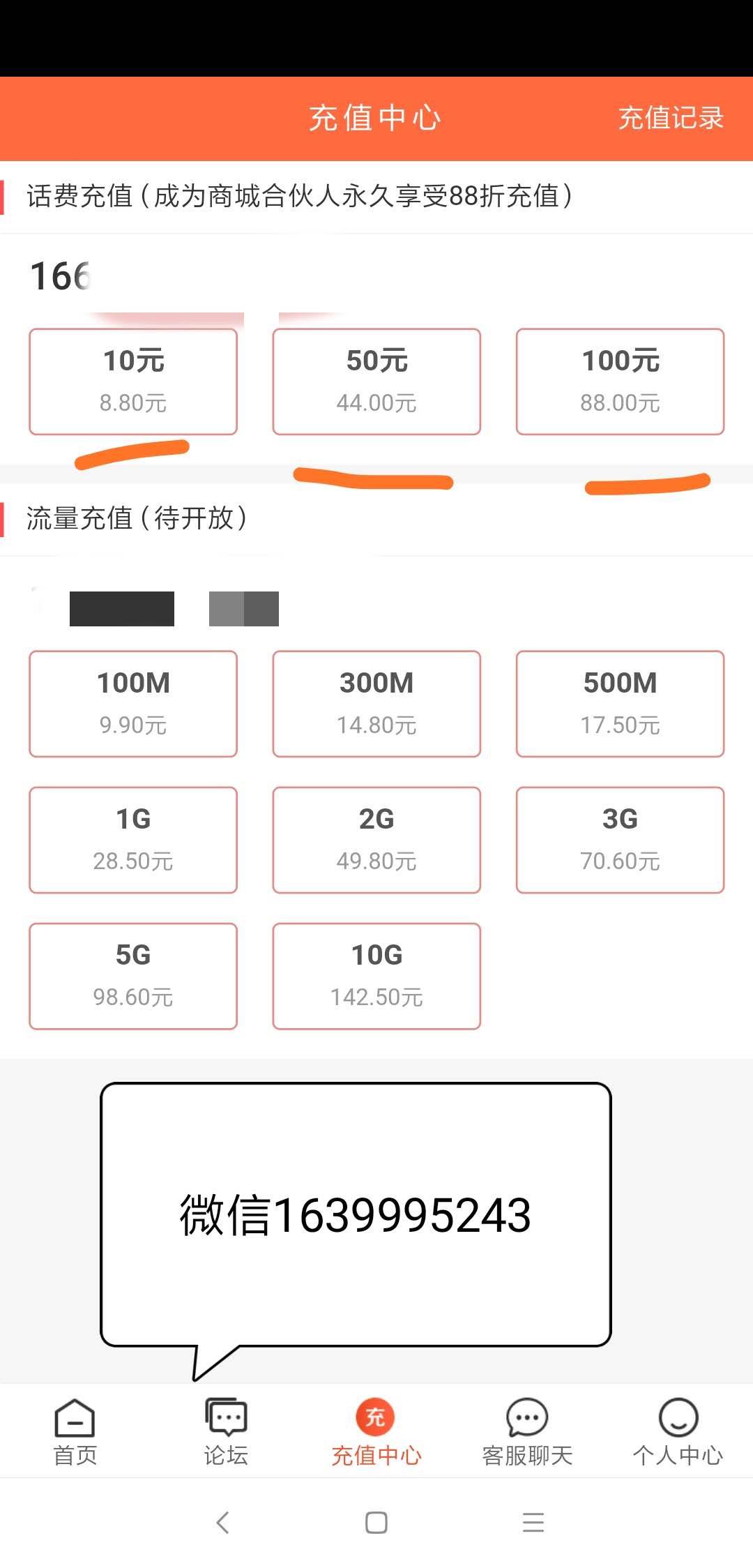Select the 50元 recharge option
This screenshot has width=753, height=1568.
pos(376,381)
